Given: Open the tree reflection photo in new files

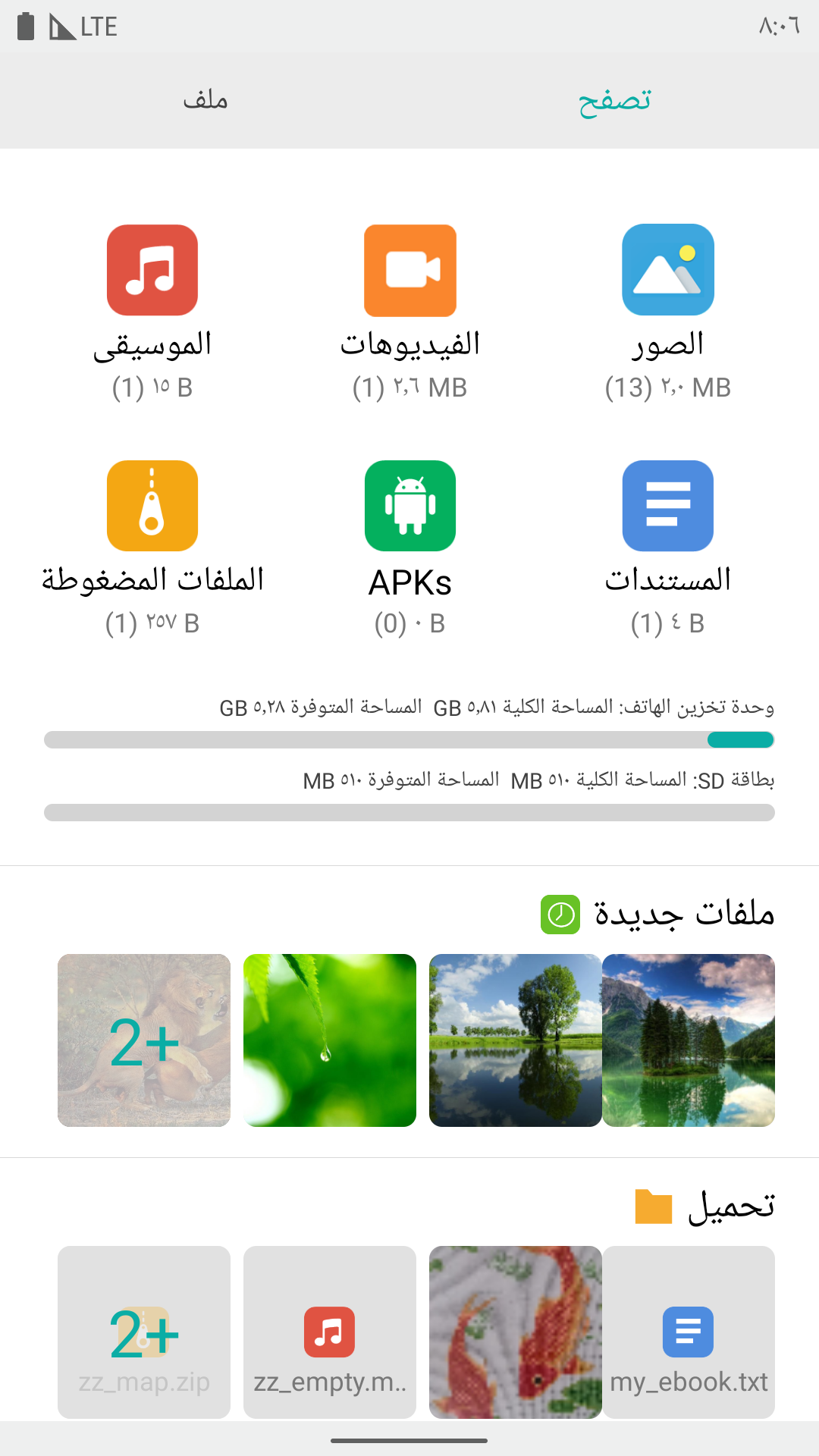Looking at the screenshot, I should click(516, 1040).
